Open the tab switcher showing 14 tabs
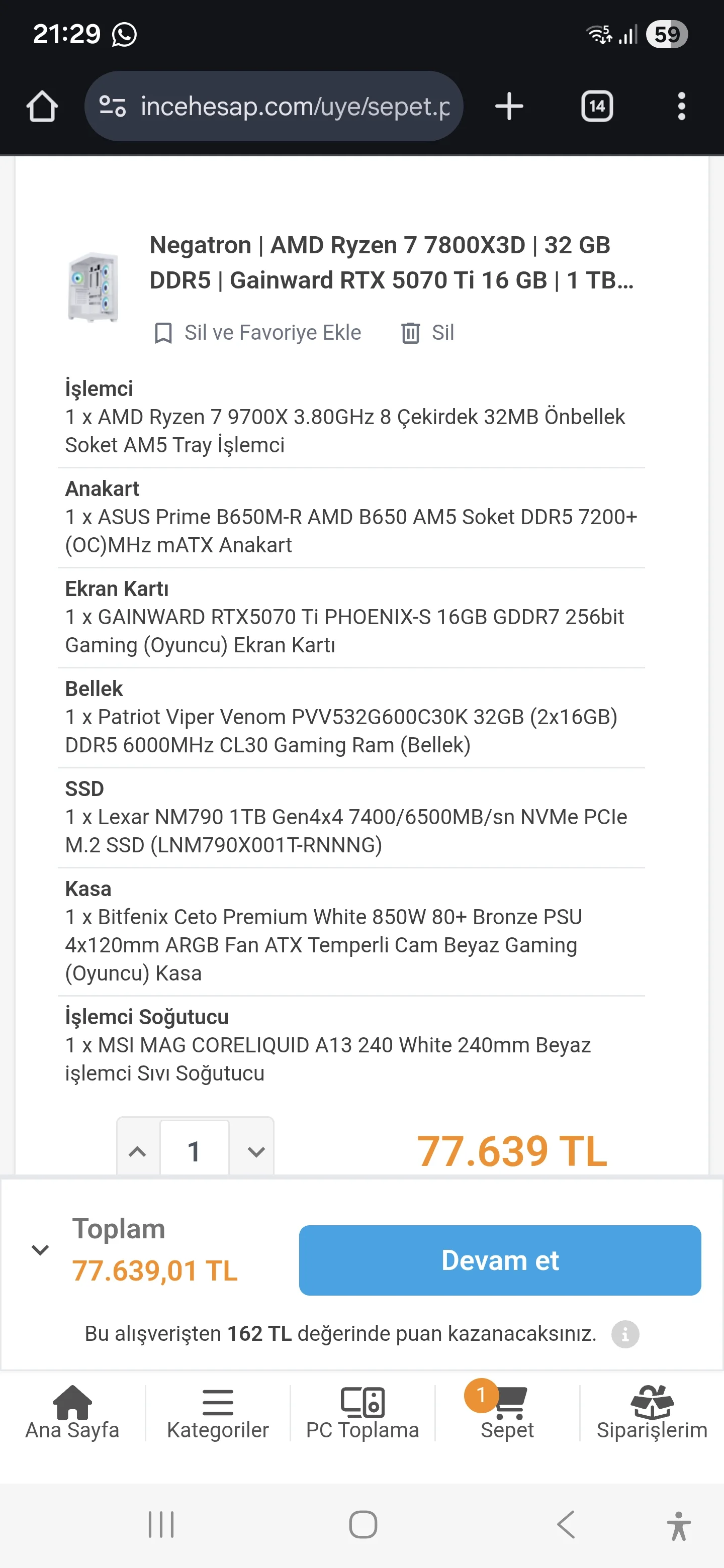 coord(597,107)
